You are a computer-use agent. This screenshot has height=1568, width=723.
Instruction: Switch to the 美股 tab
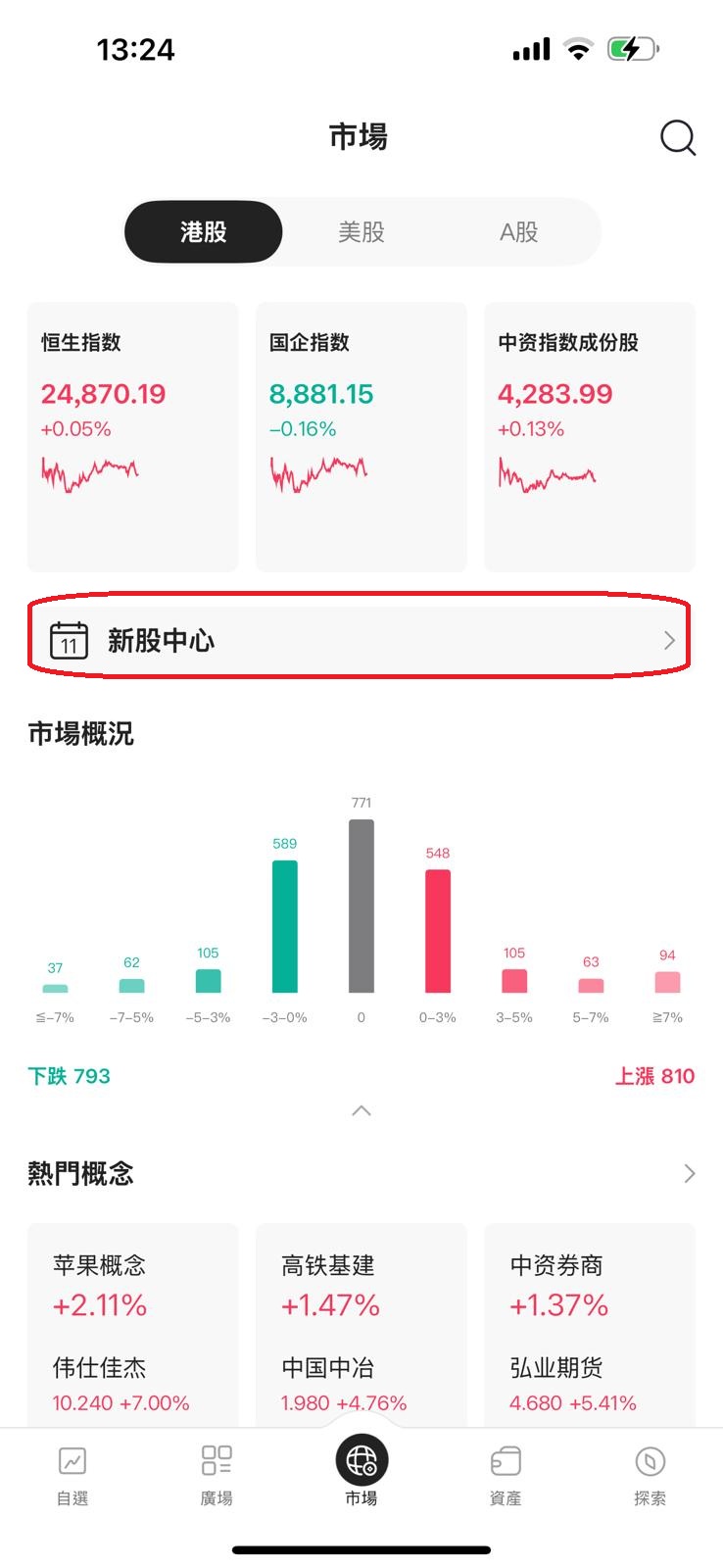(361, 232)
